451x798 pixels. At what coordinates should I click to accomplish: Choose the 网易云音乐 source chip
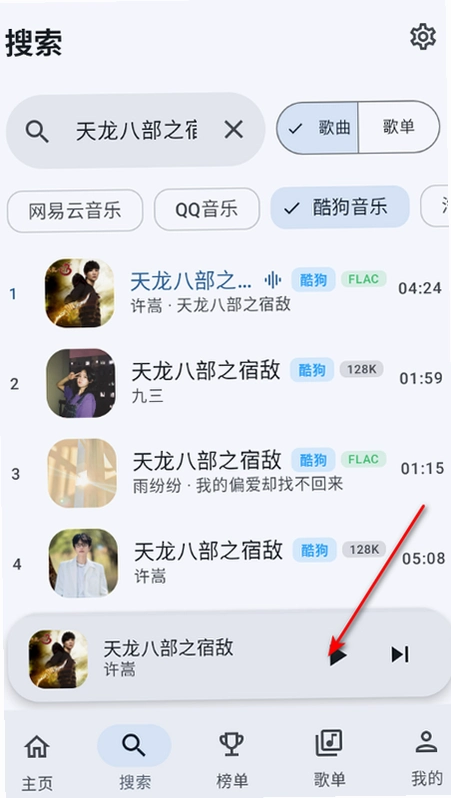point(75,211)
